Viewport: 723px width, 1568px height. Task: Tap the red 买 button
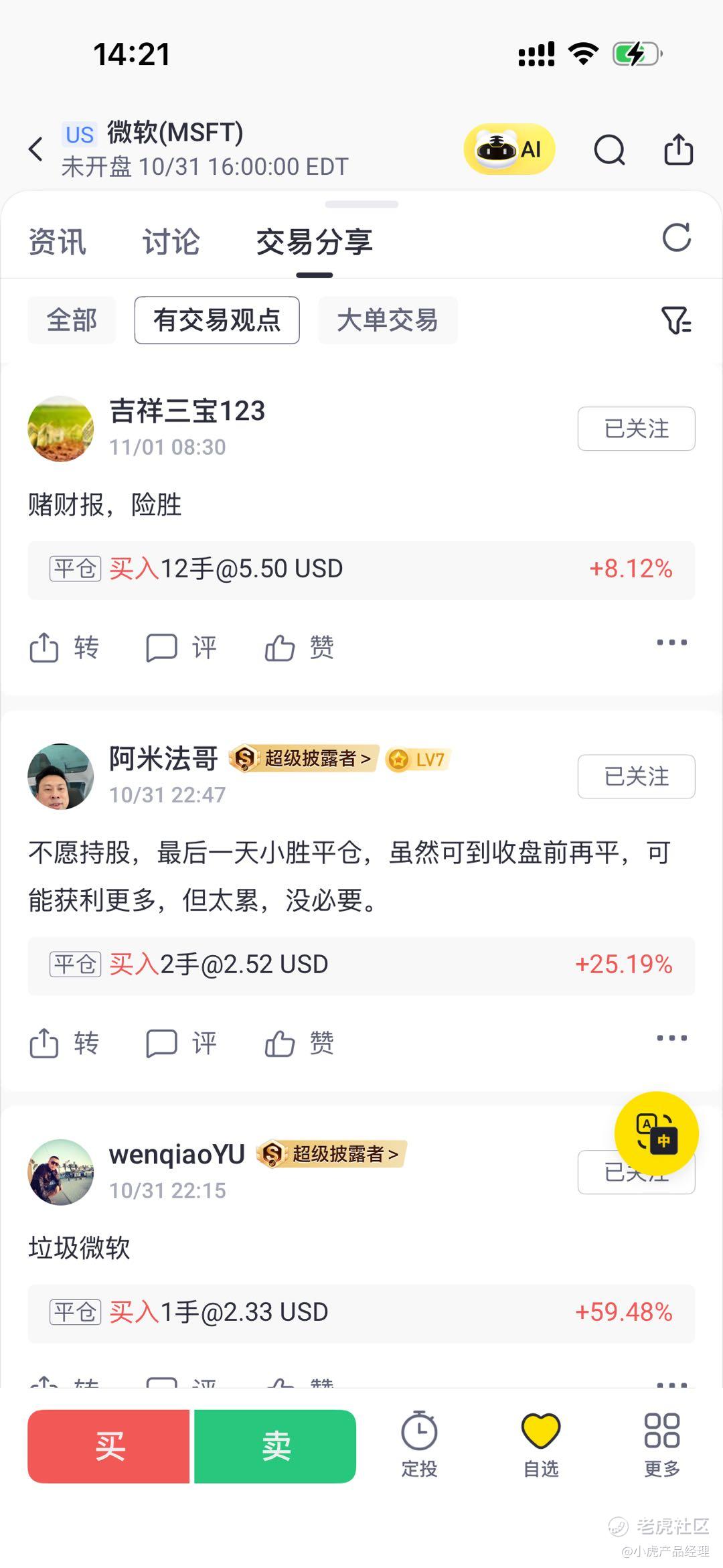point(108,1446)
